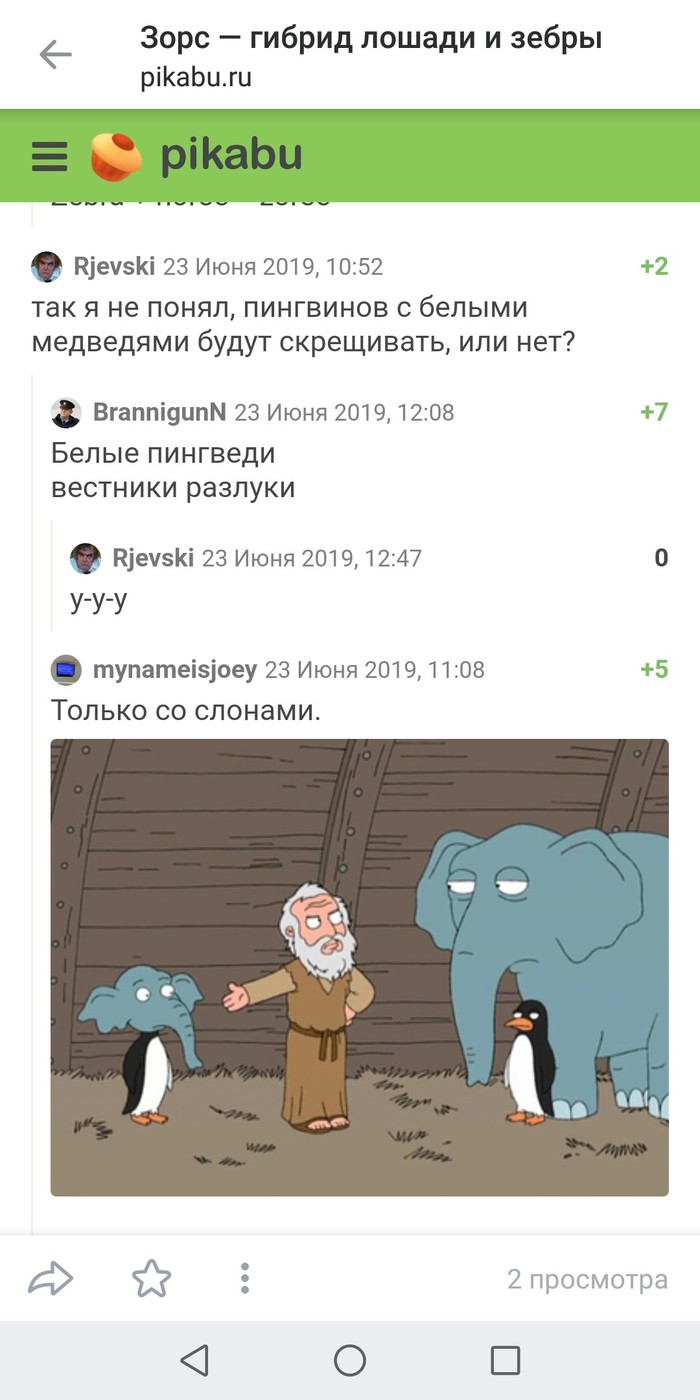Image resolution: width=700 pixels, height=1400 pixels.
Task: Open Rjevski's profile on the 12:47 reply
Action: coord(153,558)
